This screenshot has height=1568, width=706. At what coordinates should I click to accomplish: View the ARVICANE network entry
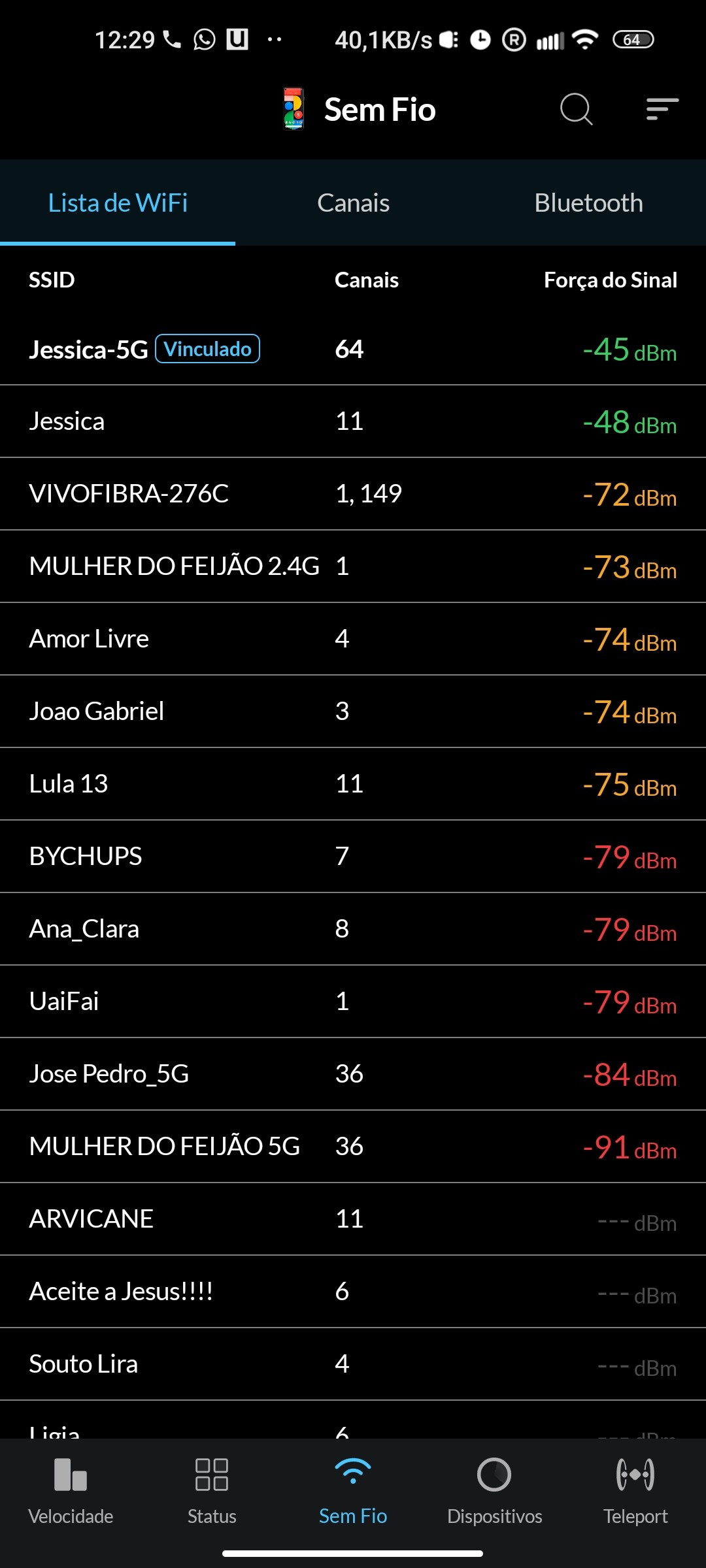[x=353, y=1219]
